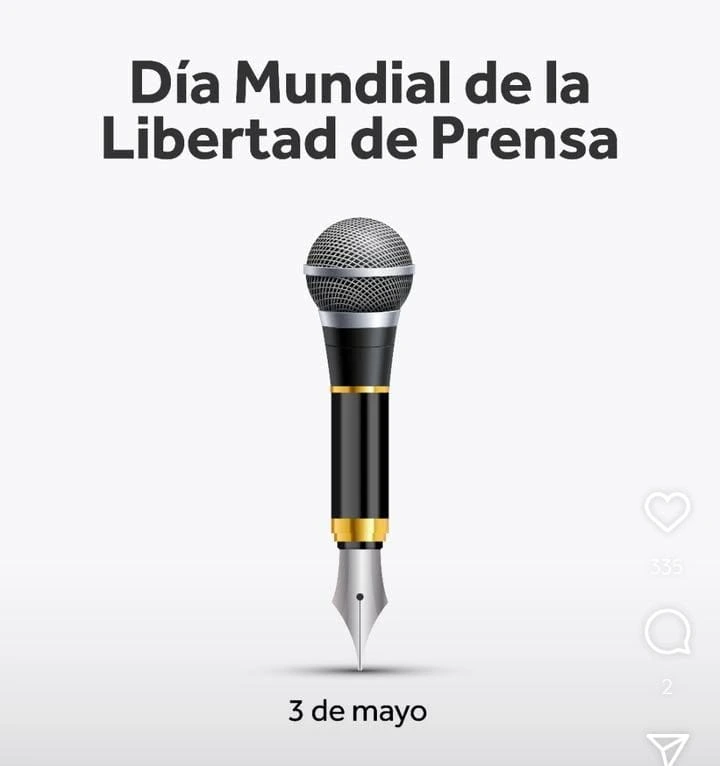
Task: Like this Día Mundial de la Libertad de Prensa post
Action: [667, 512]
